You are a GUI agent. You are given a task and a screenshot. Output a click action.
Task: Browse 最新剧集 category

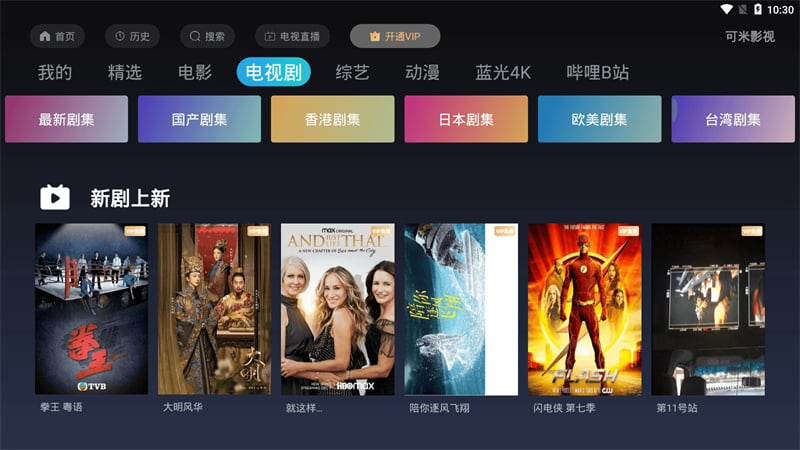click(66, 119)
